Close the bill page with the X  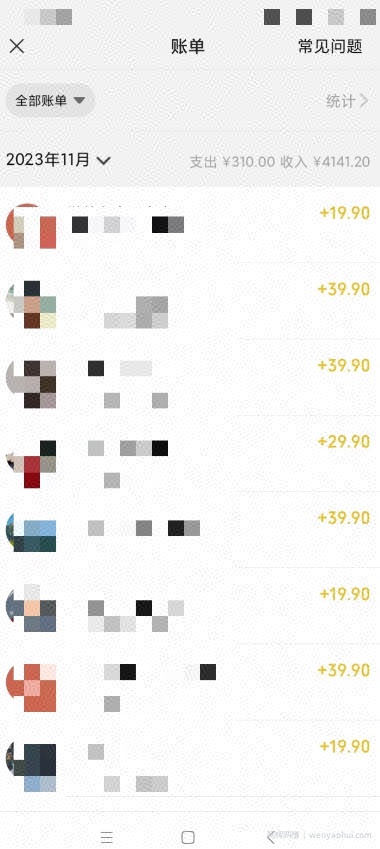click(x=17, y=47)
